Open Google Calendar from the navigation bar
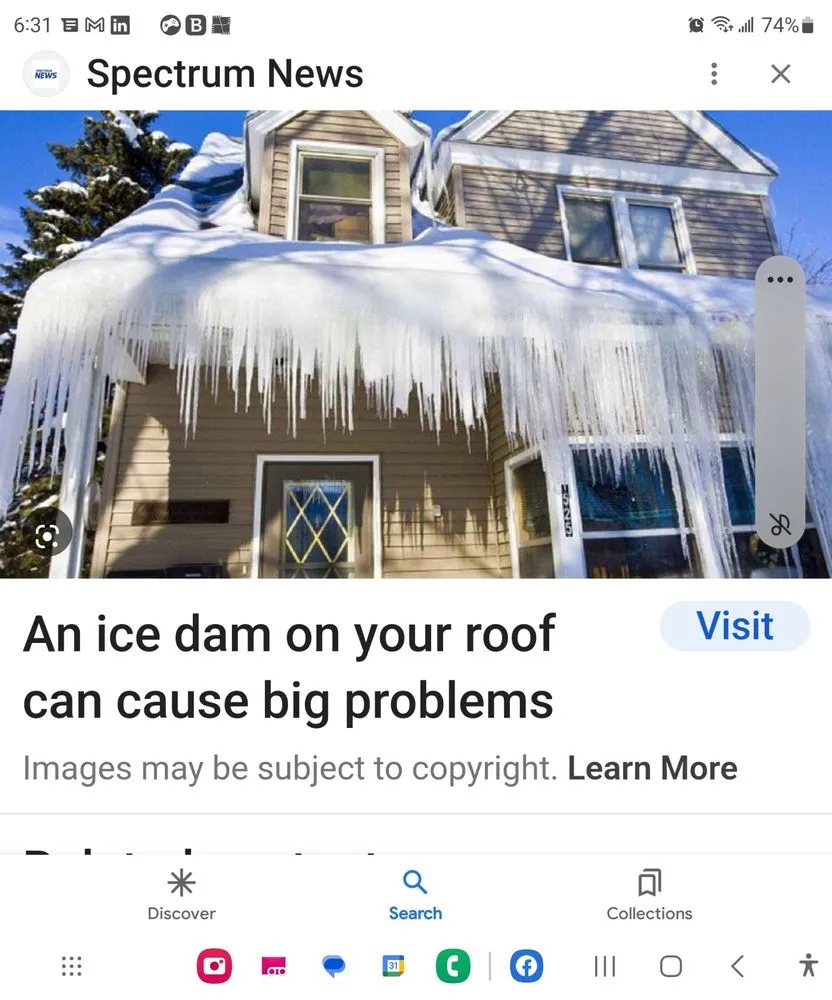Screen dimensions: 832x1000 393,966
